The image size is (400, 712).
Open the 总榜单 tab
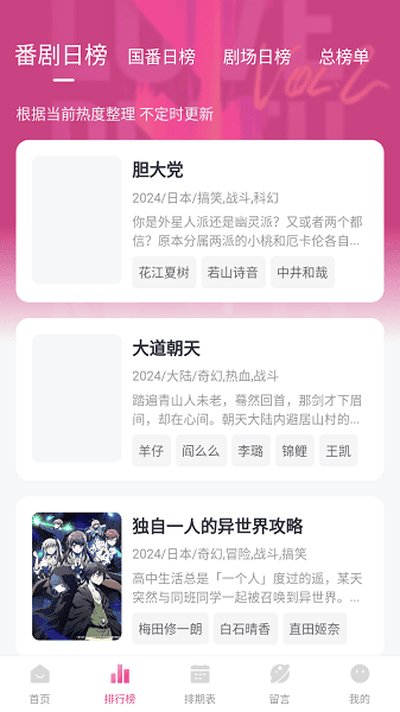(x=344, y=57)
